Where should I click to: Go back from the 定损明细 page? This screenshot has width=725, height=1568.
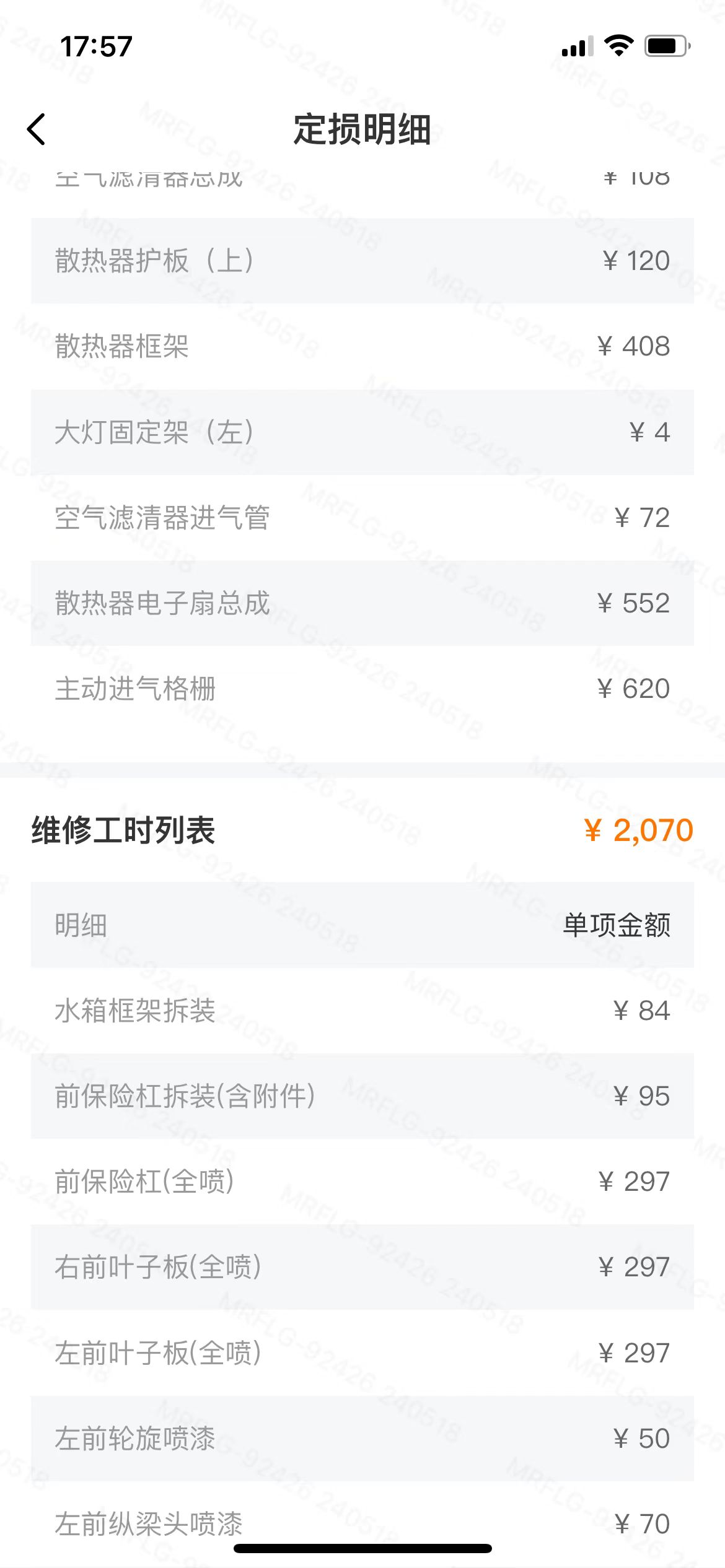[37, 129]
